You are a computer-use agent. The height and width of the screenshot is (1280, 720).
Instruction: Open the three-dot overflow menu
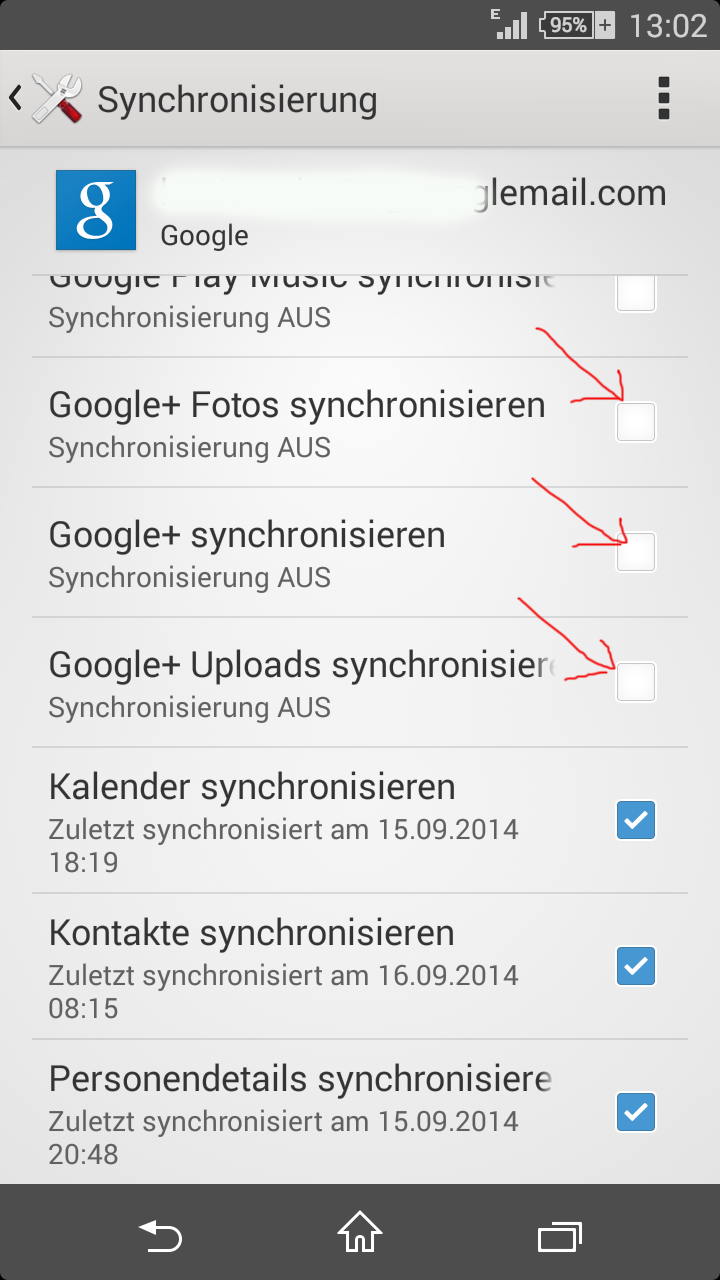(663, 99)
